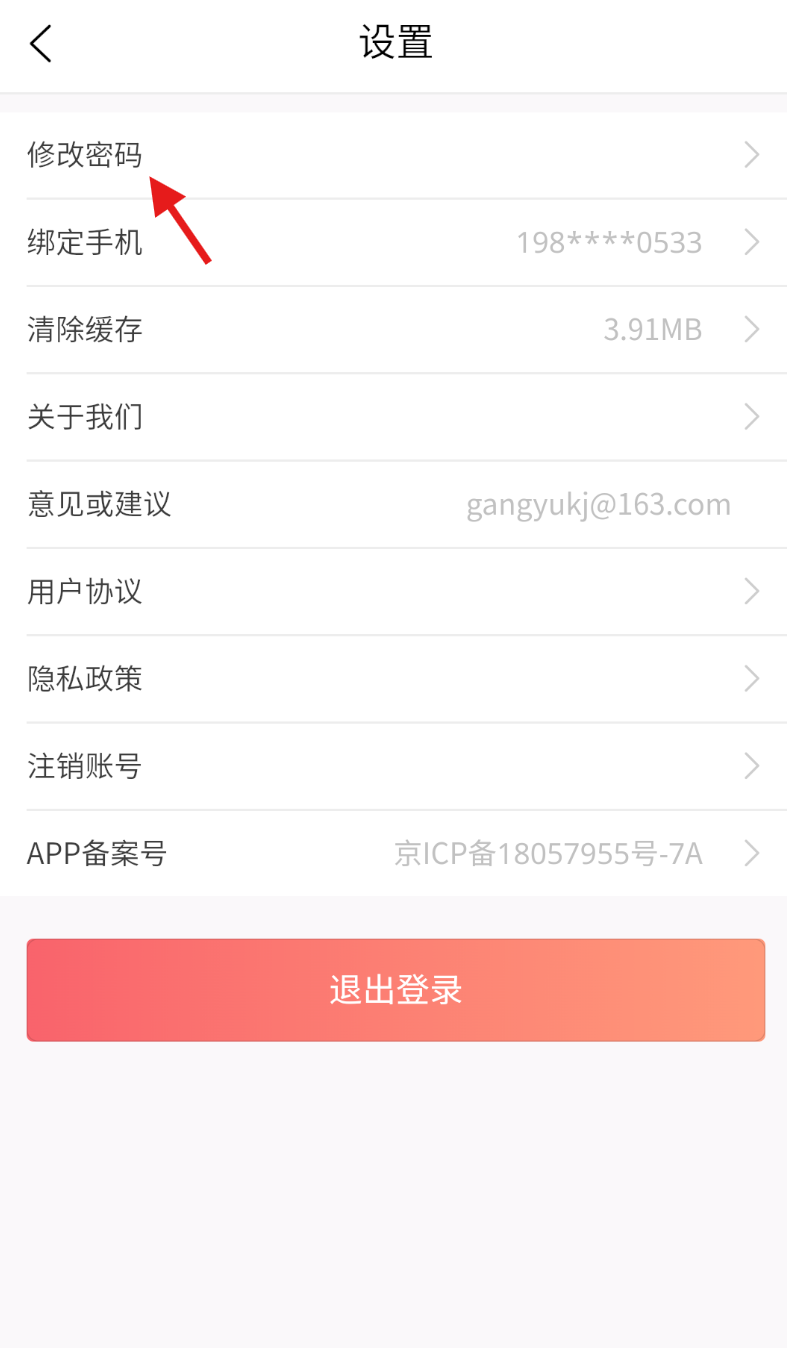
Task: Tap the 意见或建议 feedback row
Action: 393,504
